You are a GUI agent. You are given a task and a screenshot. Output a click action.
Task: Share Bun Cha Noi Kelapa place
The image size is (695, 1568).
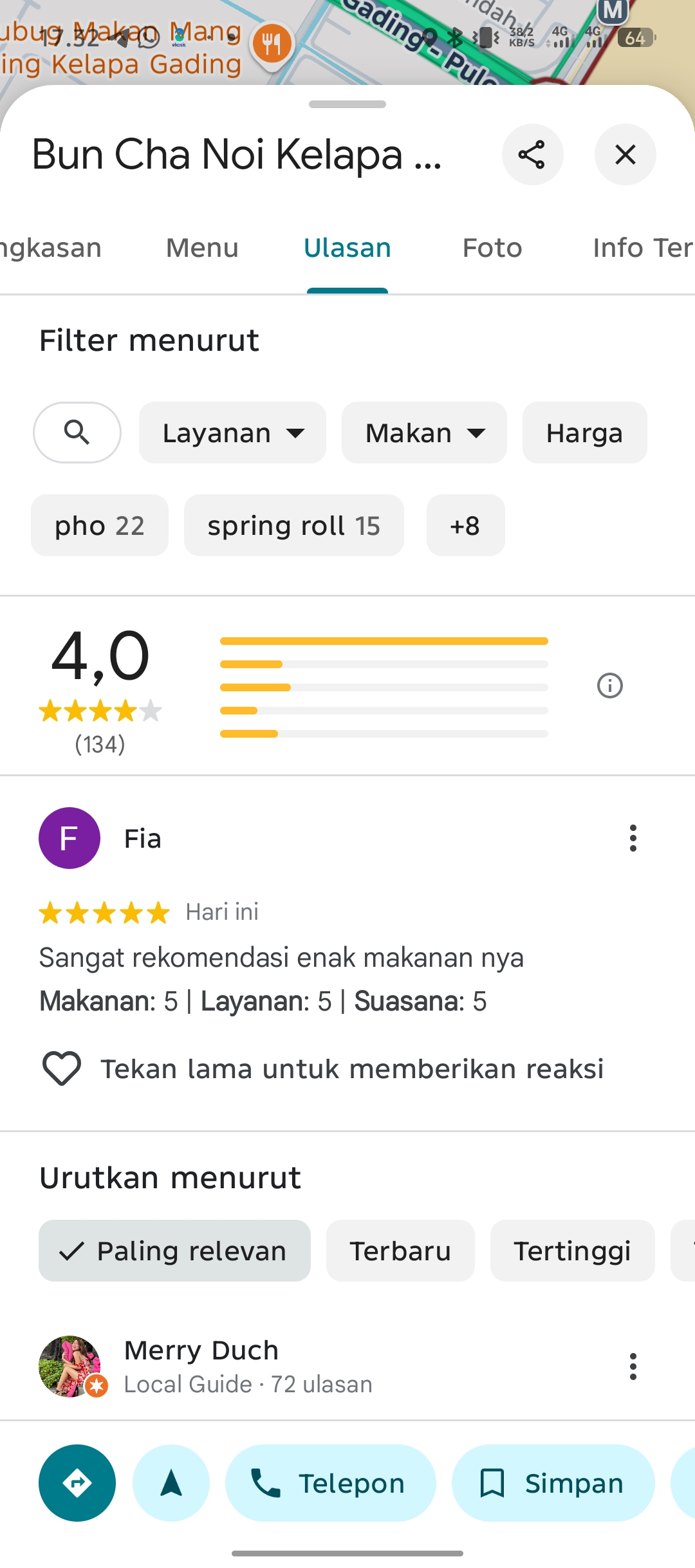[x=532, y=154]
